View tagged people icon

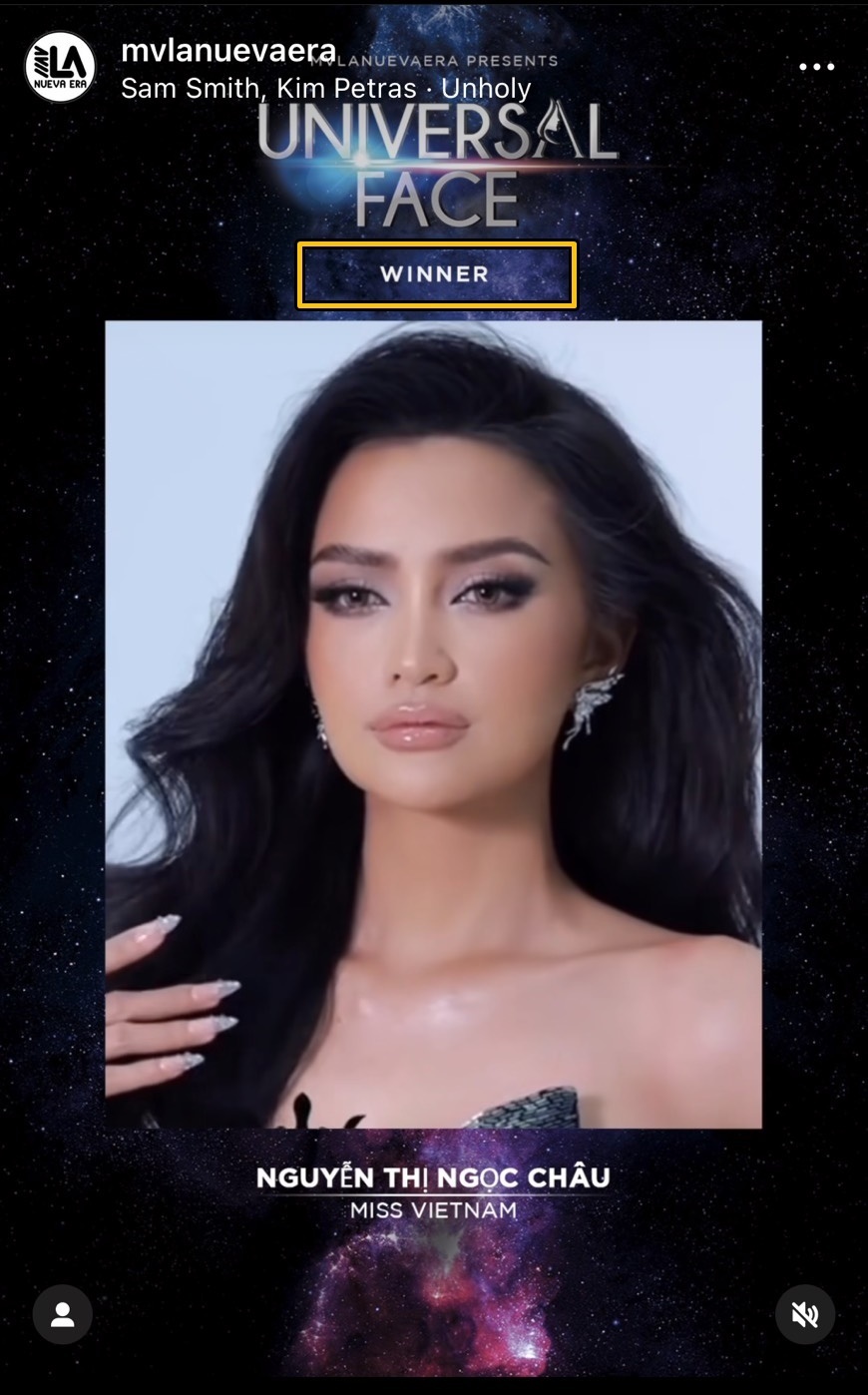pos(62,1314)
